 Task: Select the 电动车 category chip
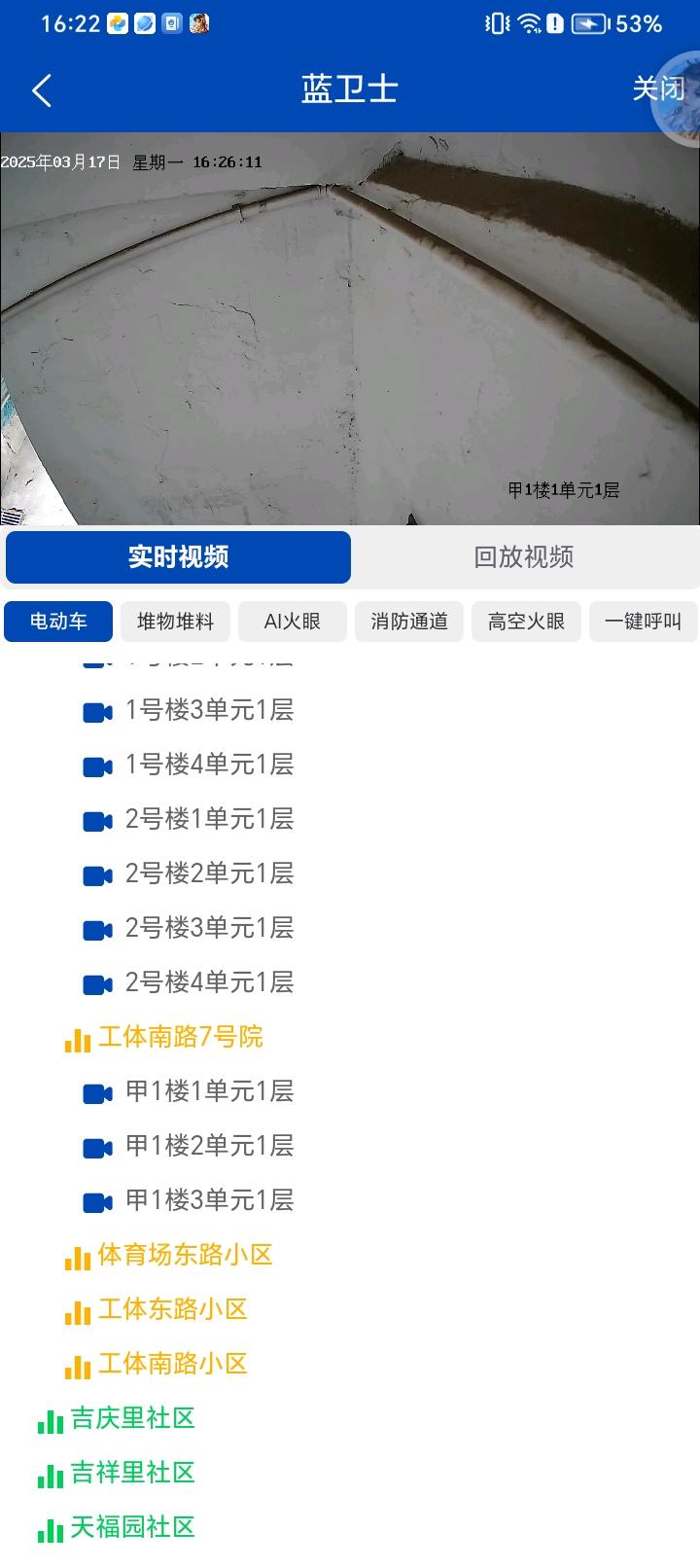[58, 622]
